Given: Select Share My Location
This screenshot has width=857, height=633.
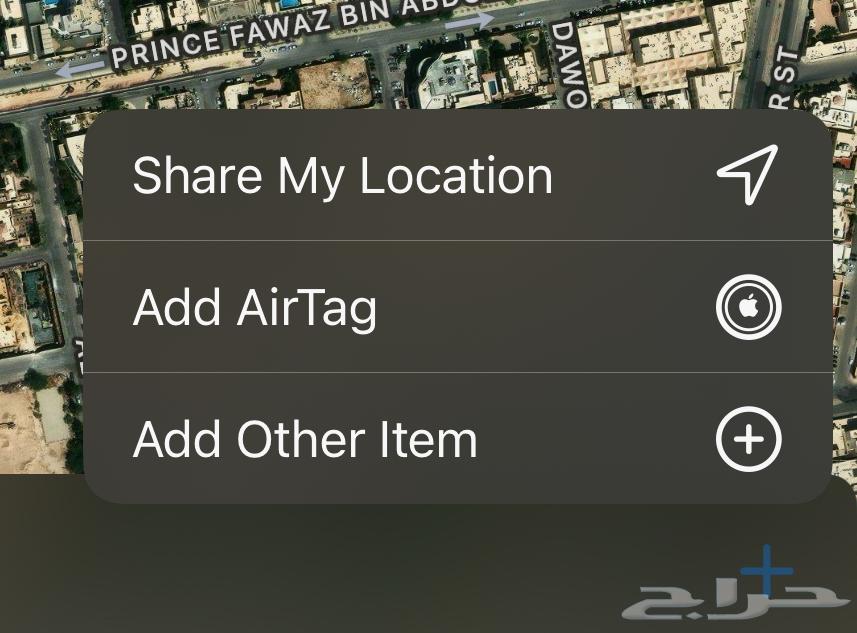Looking at the screenshot, I should (456, 176).
